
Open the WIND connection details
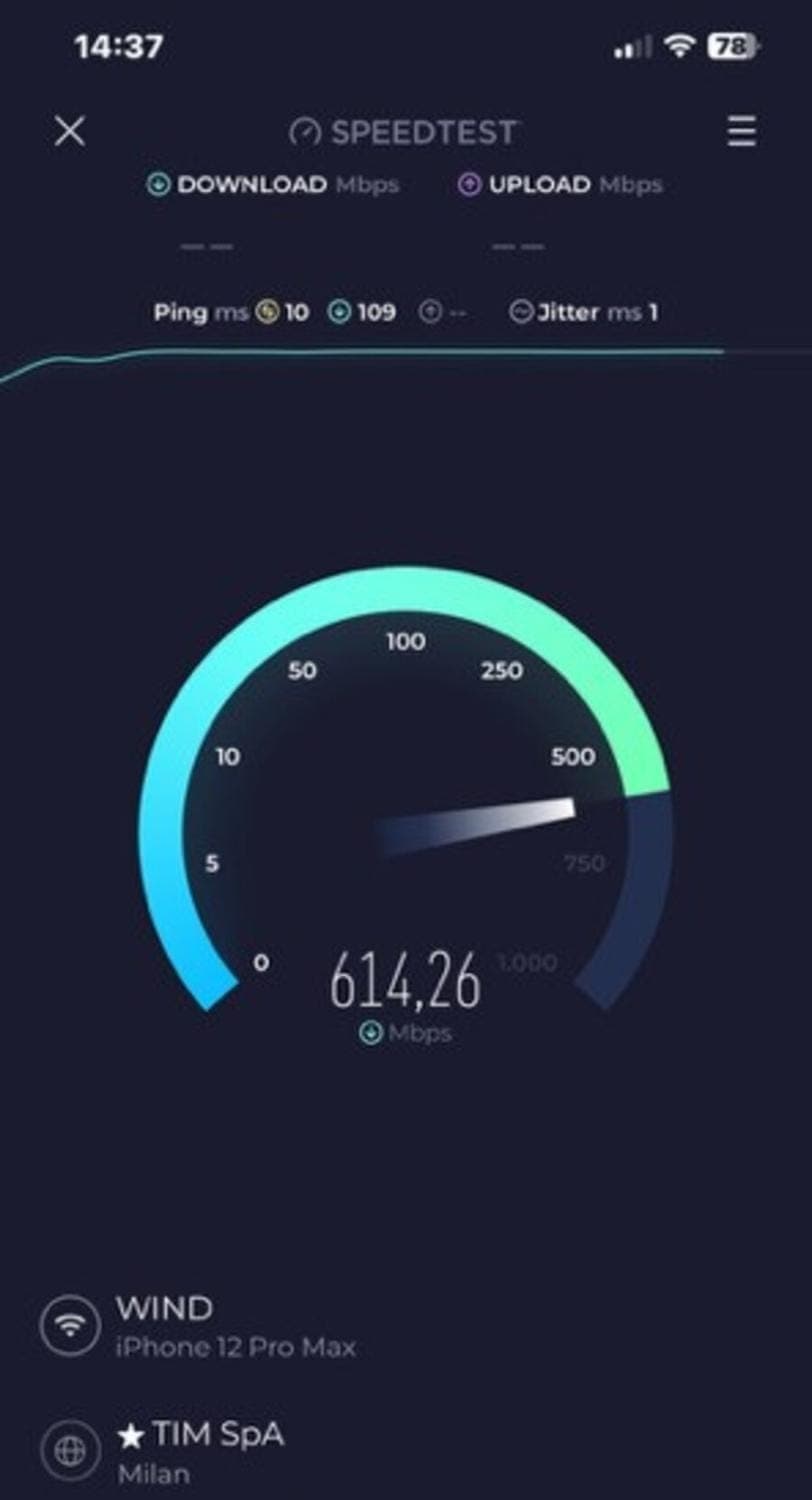tap(200, 1325)
